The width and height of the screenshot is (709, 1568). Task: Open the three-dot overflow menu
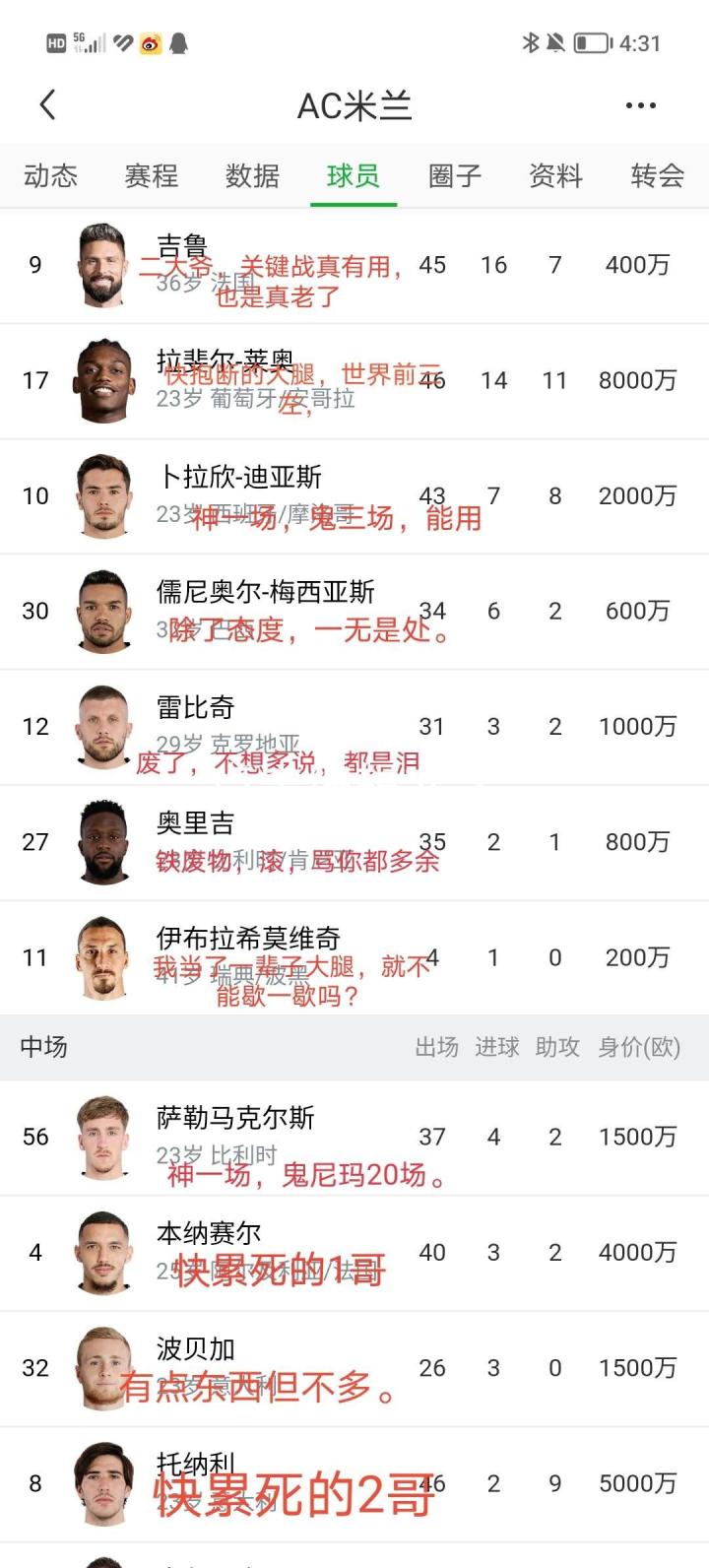(x=640, y=105)
